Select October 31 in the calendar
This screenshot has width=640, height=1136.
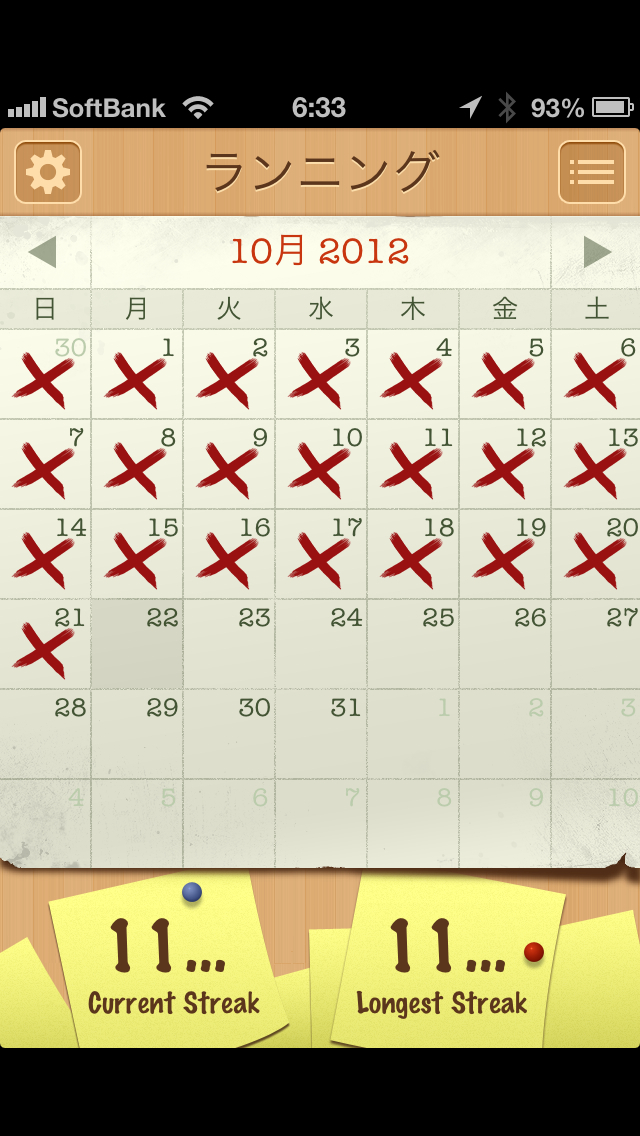(x=321, y=734)
